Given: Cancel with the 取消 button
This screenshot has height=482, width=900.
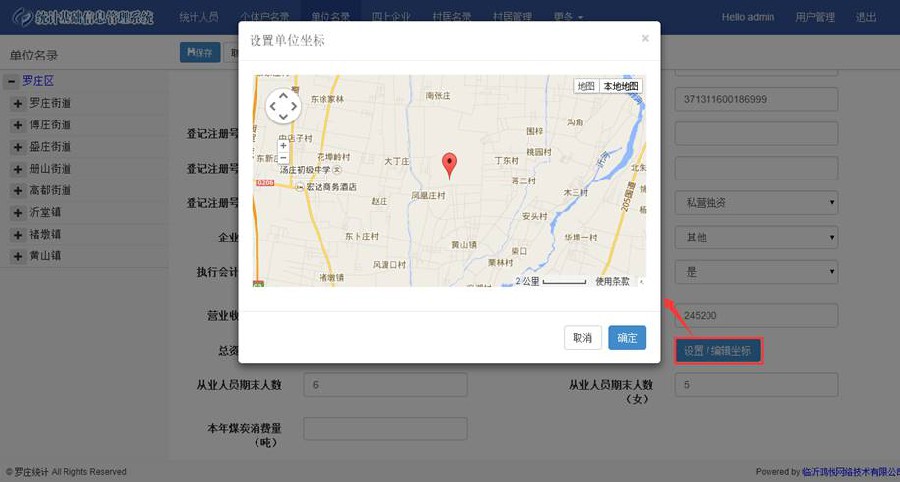Looking at the screenshot, I should pyautogui.click(x=582, y=338).
